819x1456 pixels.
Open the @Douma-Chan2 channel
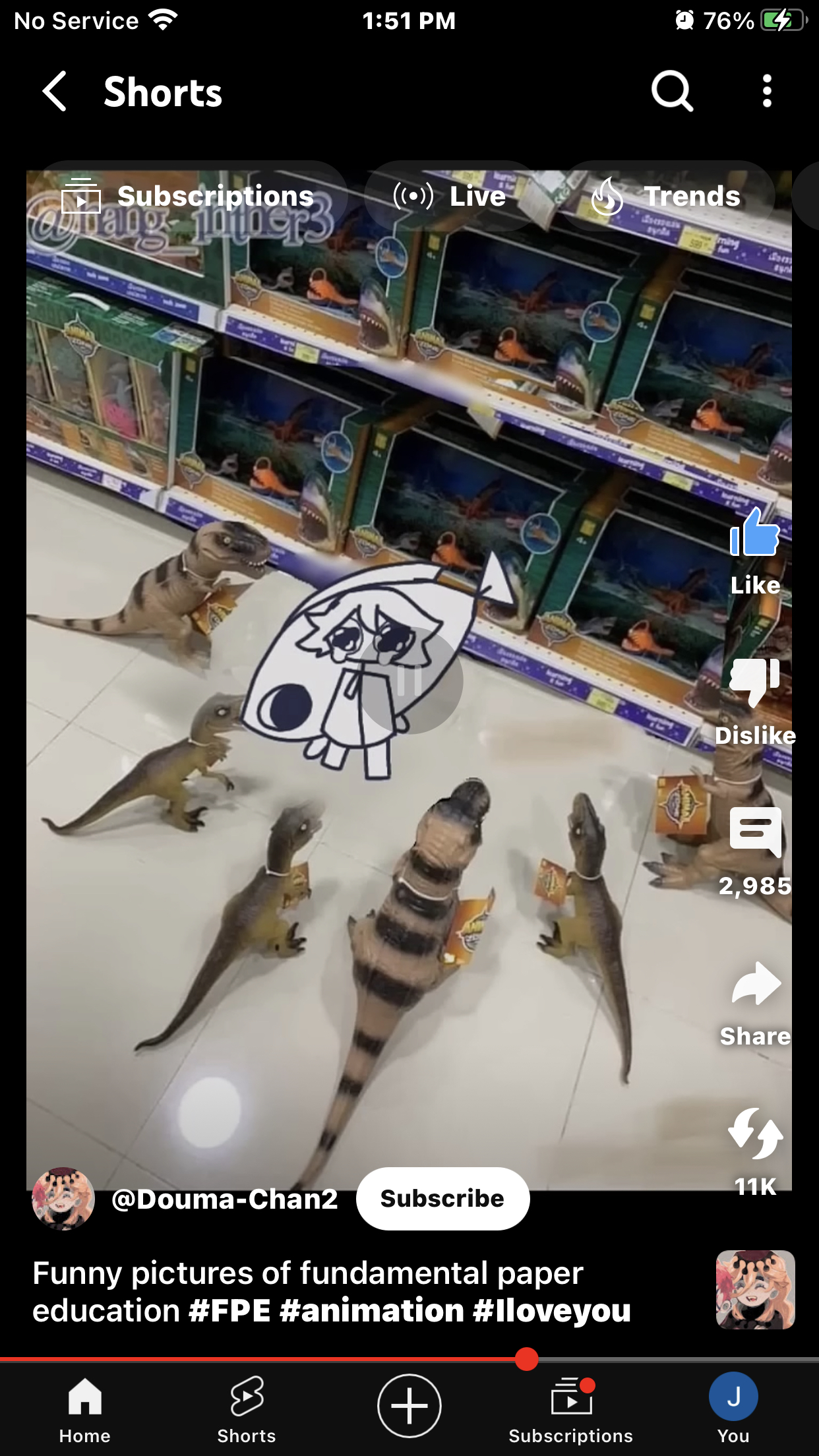[x=224, y=1199]
